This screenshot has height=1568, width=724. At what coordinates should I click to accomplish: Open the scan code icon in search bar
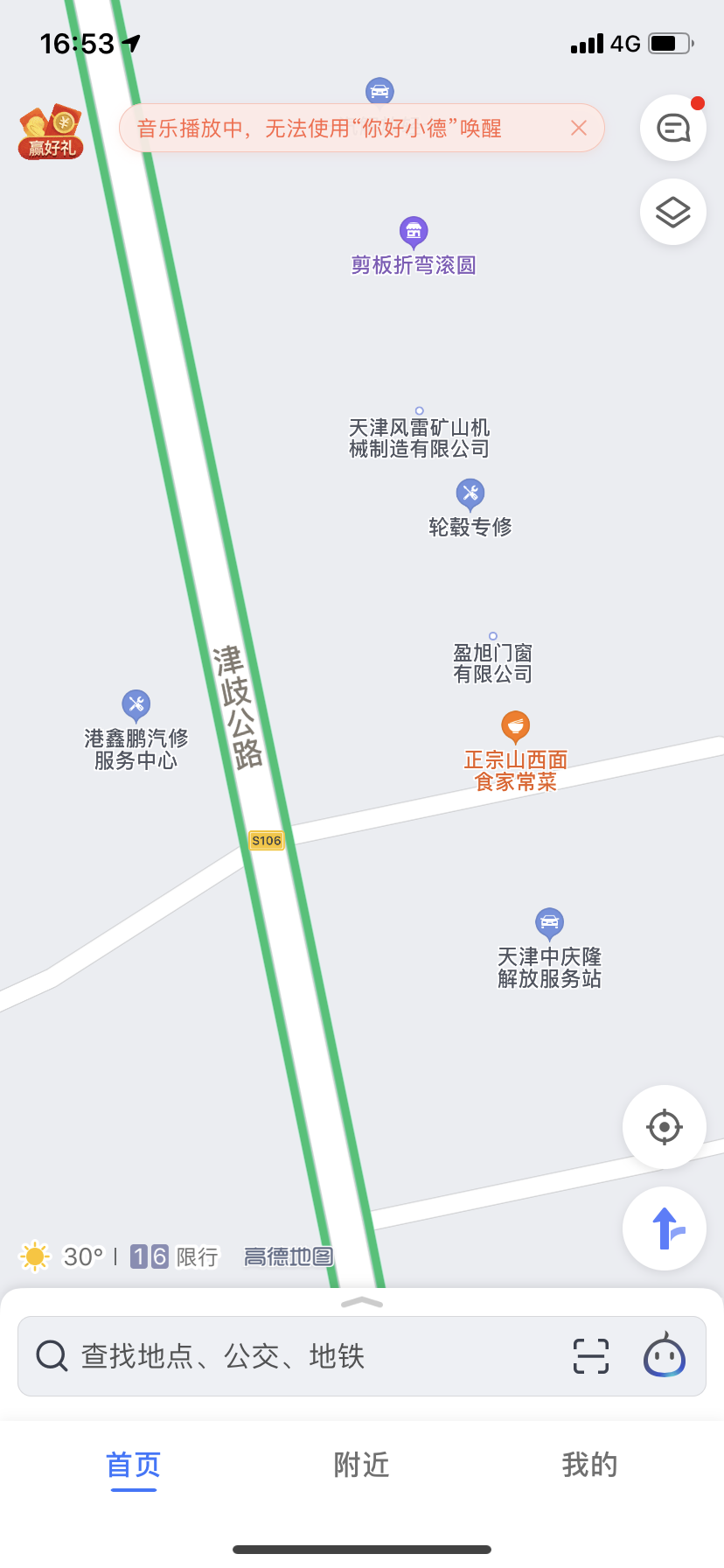pos(591,1356)
